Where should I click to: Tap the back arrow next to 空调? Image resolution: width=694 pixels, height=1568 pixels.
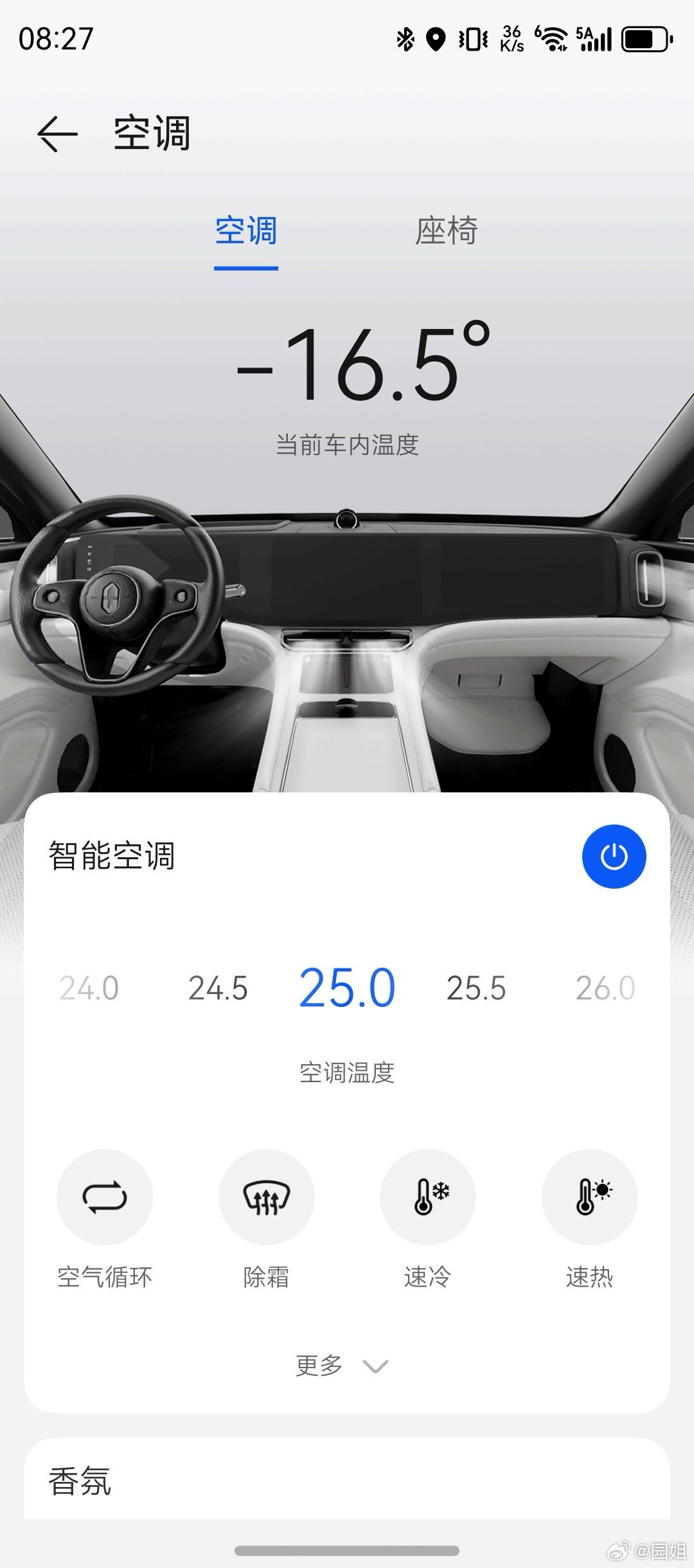pyautogui.click(x=57, y=134)
